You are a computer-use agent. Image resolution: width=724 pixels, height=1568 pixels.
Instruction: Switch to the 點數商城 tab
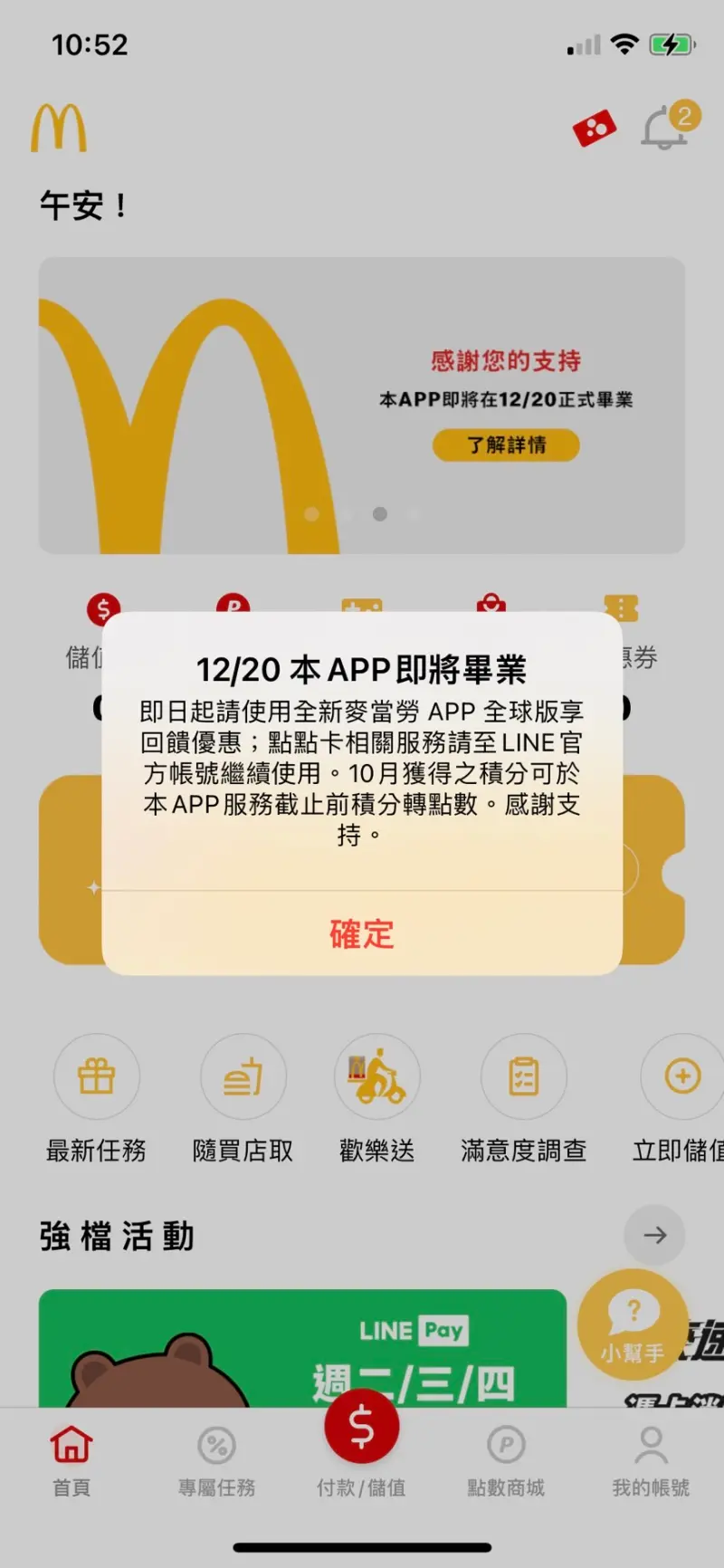click(506, 1459)
